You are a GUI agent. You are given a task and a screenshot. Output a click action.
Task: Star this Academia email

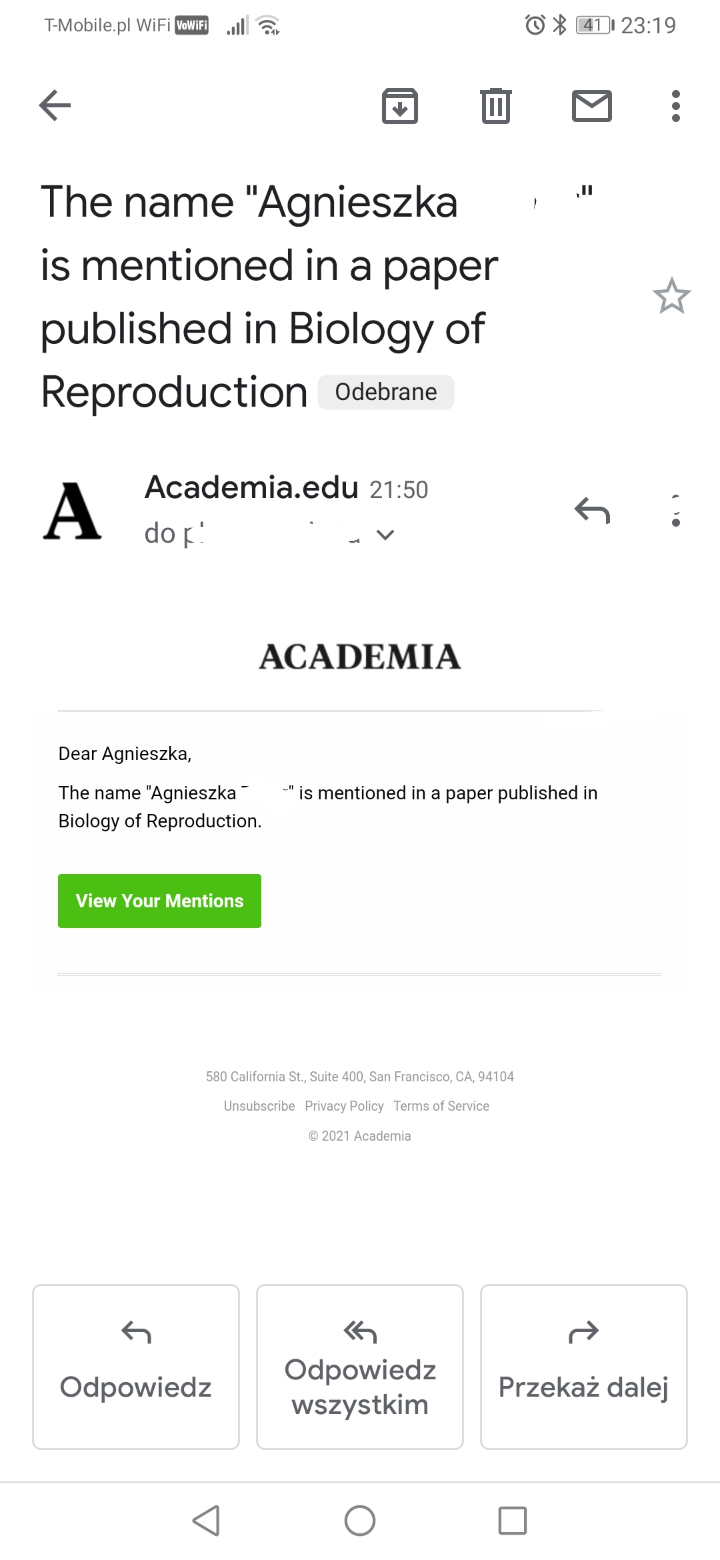tap(671, 297)
